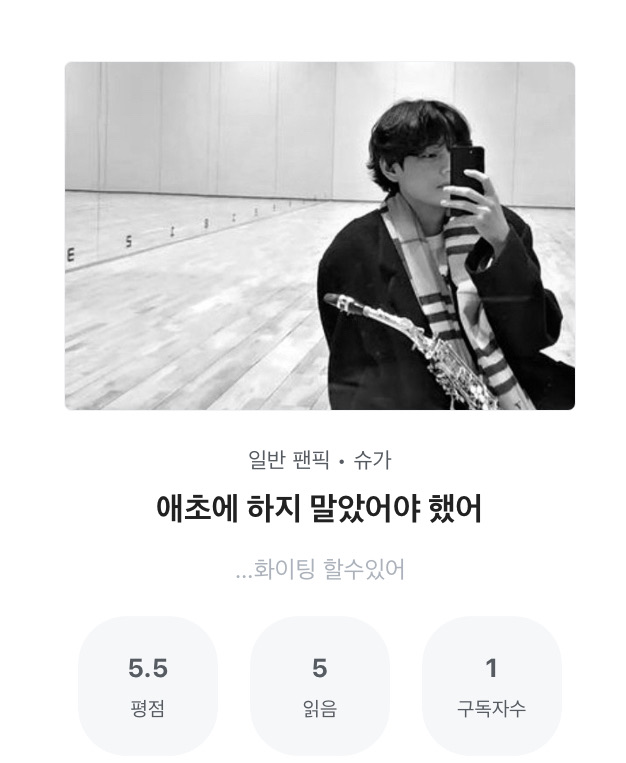The width and height of the screenshot is (626, 763).
Task: Tap the 5.5 평점 rating tile
Action: pyautogui.click(x=148, y=686)
